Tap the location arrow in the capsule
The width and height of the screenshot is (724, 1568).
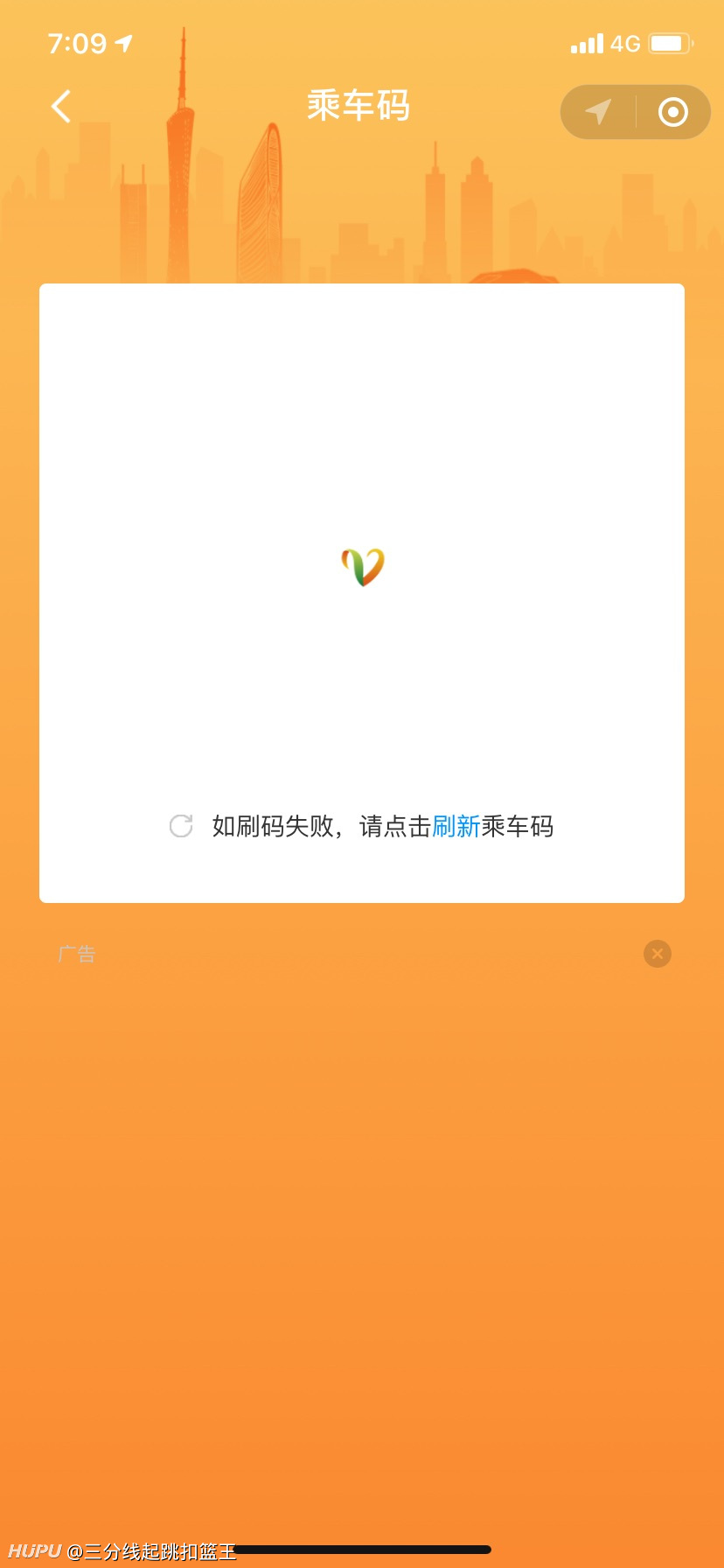tap(598, 112)
